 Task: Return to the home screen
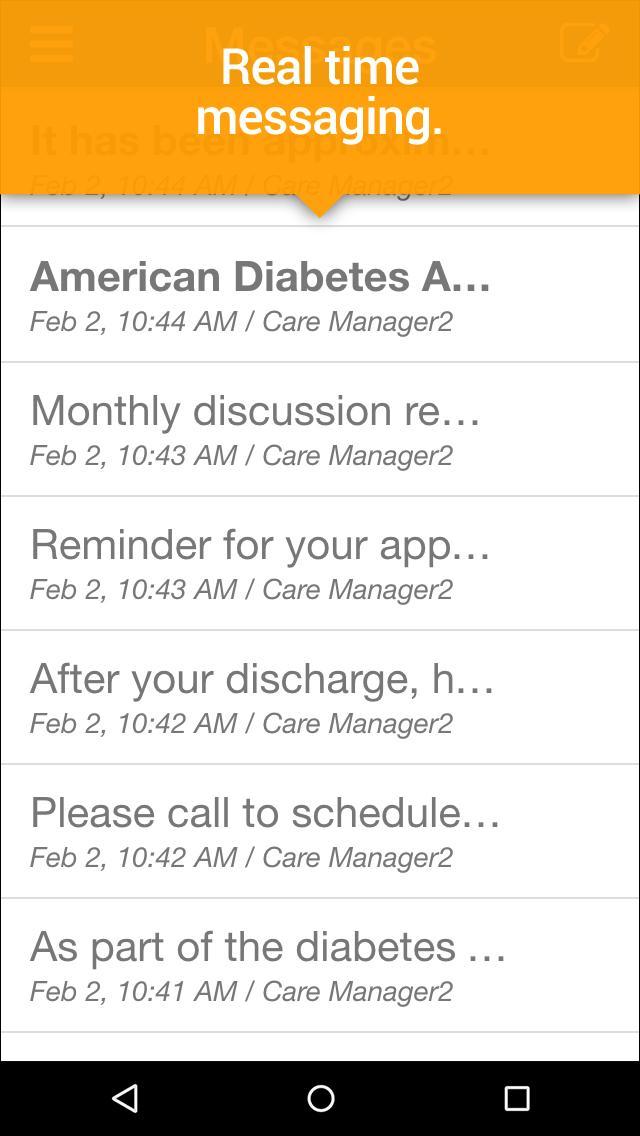320,1098
